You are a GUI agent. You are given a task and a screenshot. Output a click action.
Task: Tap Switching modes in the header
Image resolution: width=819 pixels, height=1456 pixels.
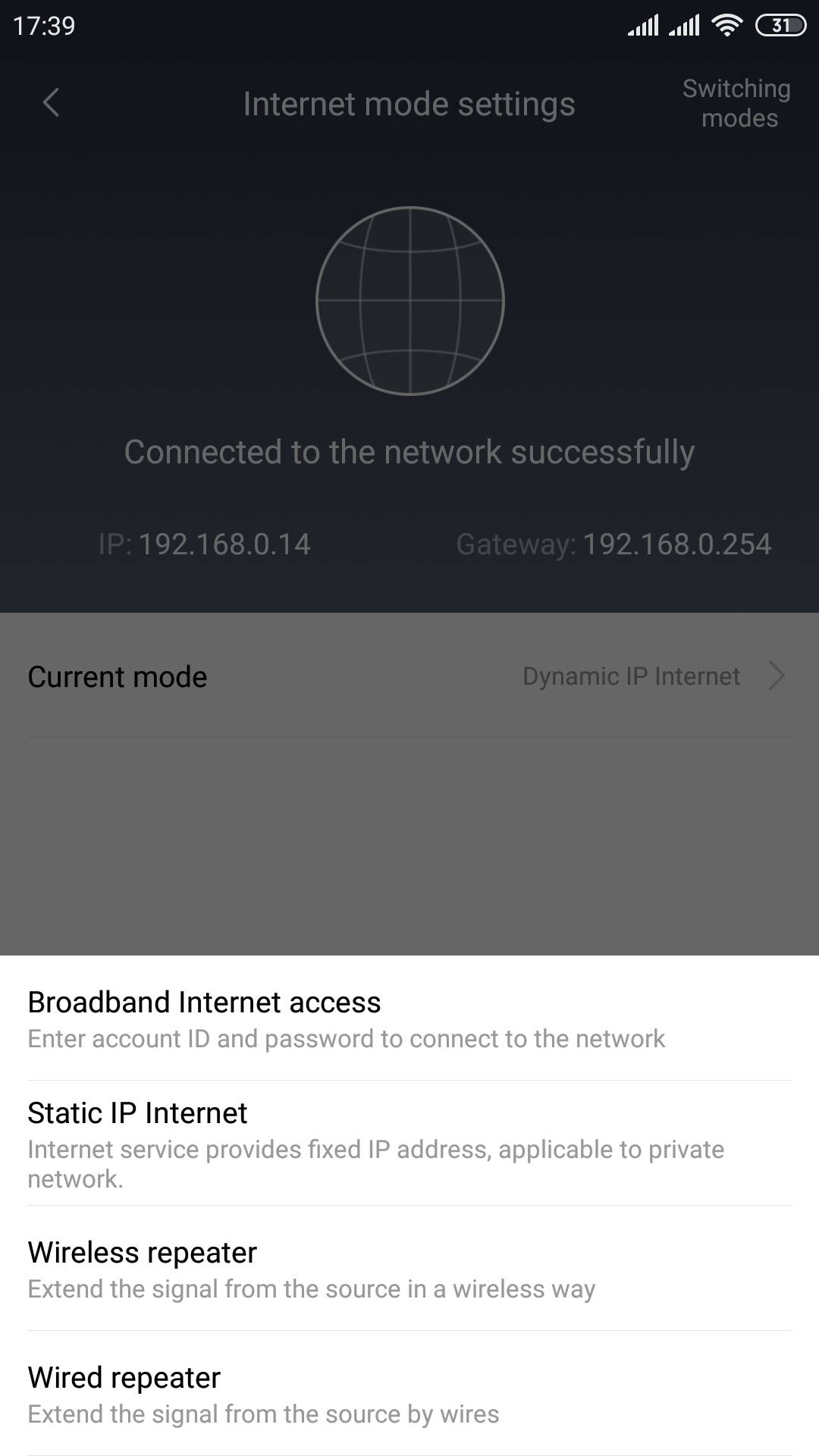(737, 103)
